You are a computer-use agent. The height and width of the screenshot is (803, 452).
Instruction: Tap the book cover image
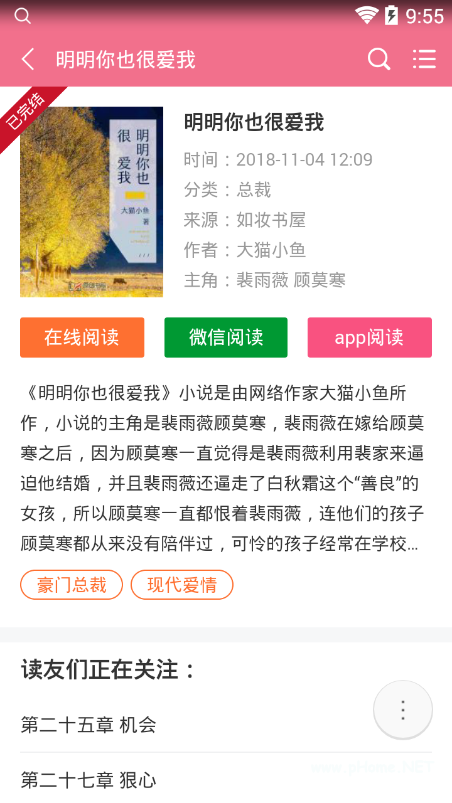pos(92,202)
